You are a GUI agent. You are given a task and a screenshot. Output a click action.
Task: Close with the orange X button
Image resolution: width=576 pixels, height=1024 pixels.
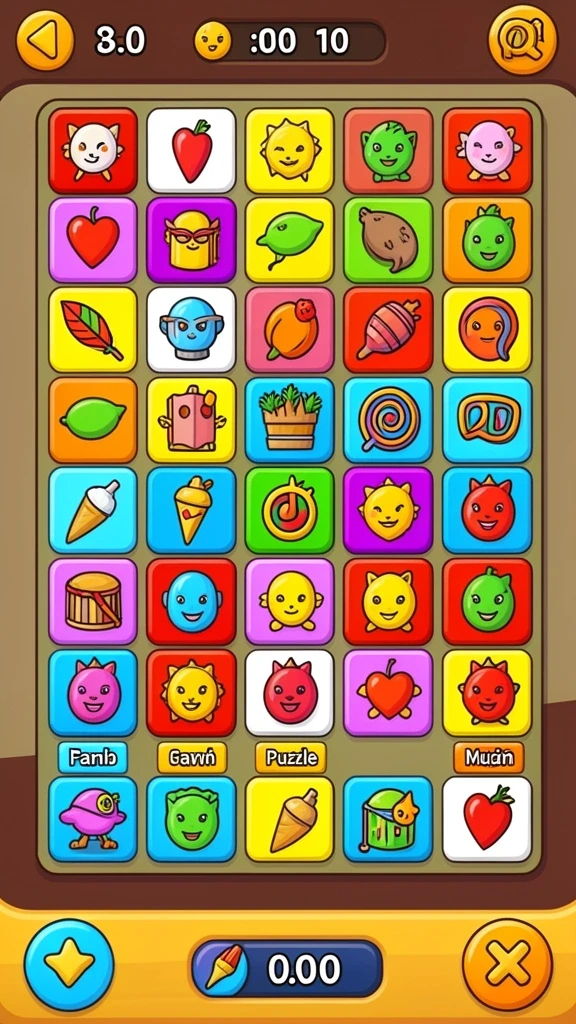point(507,965)
